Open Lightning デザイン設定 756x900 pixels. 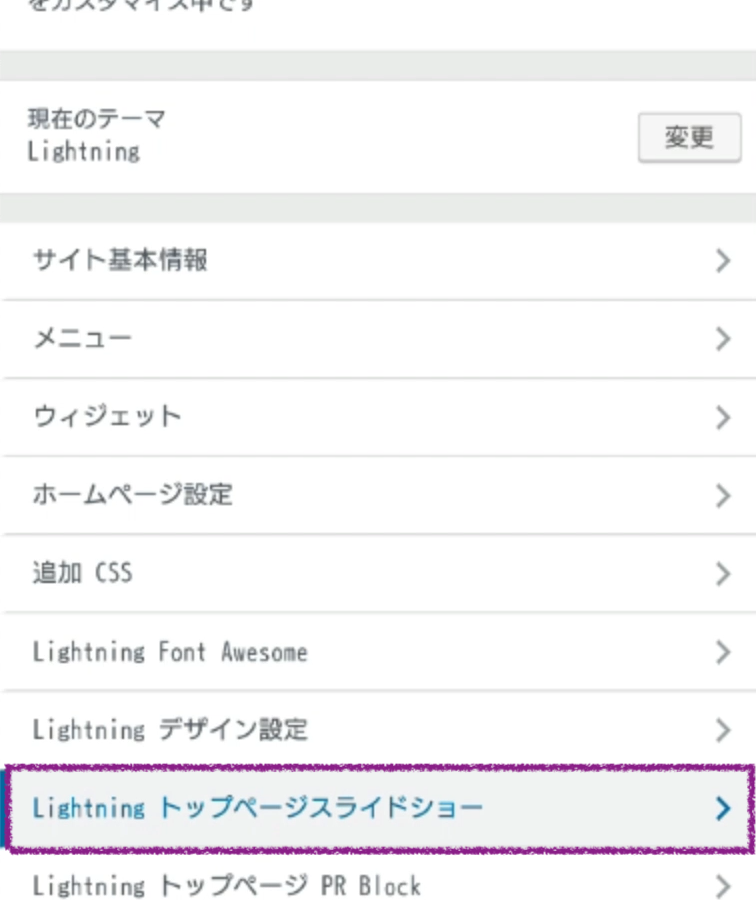coord(378,730)
